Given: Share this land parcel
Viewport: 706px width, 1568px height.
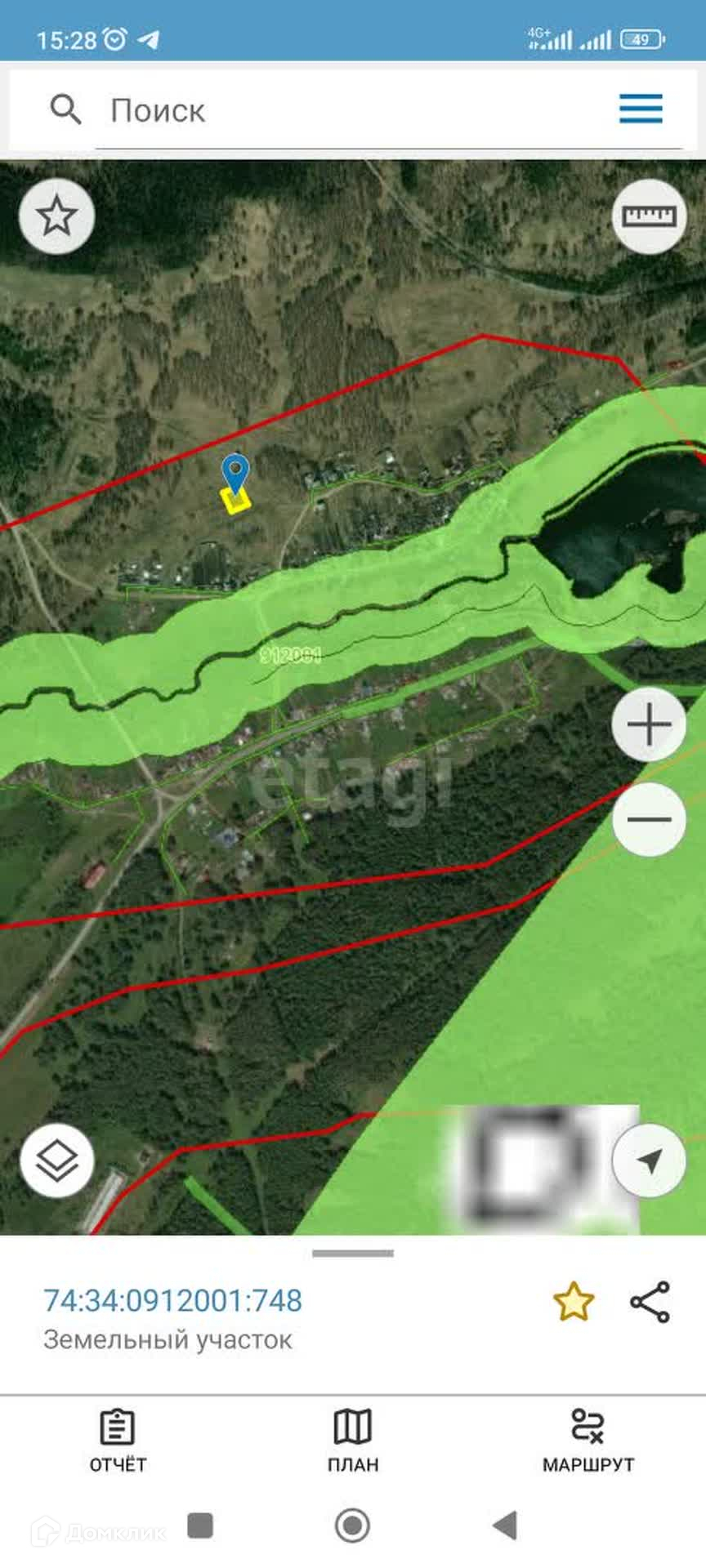Looking at the screenshot, I should 650,1302.
